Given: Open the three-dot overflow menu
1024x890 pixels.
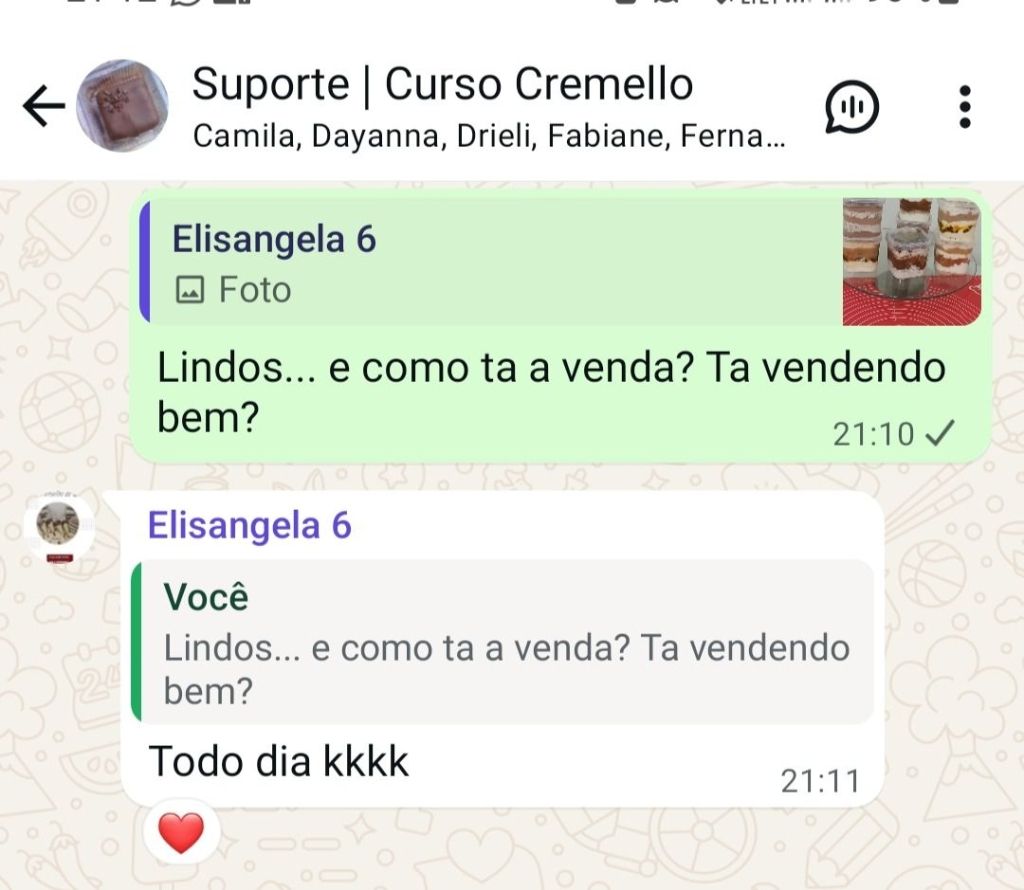Looking at the screenshot, I should click(x=964, y=107).
